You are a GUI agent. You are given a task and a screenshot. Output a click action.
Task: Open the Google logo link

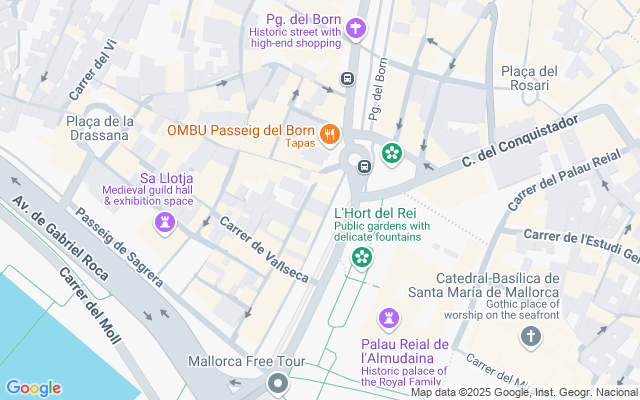tap(33, 388)
